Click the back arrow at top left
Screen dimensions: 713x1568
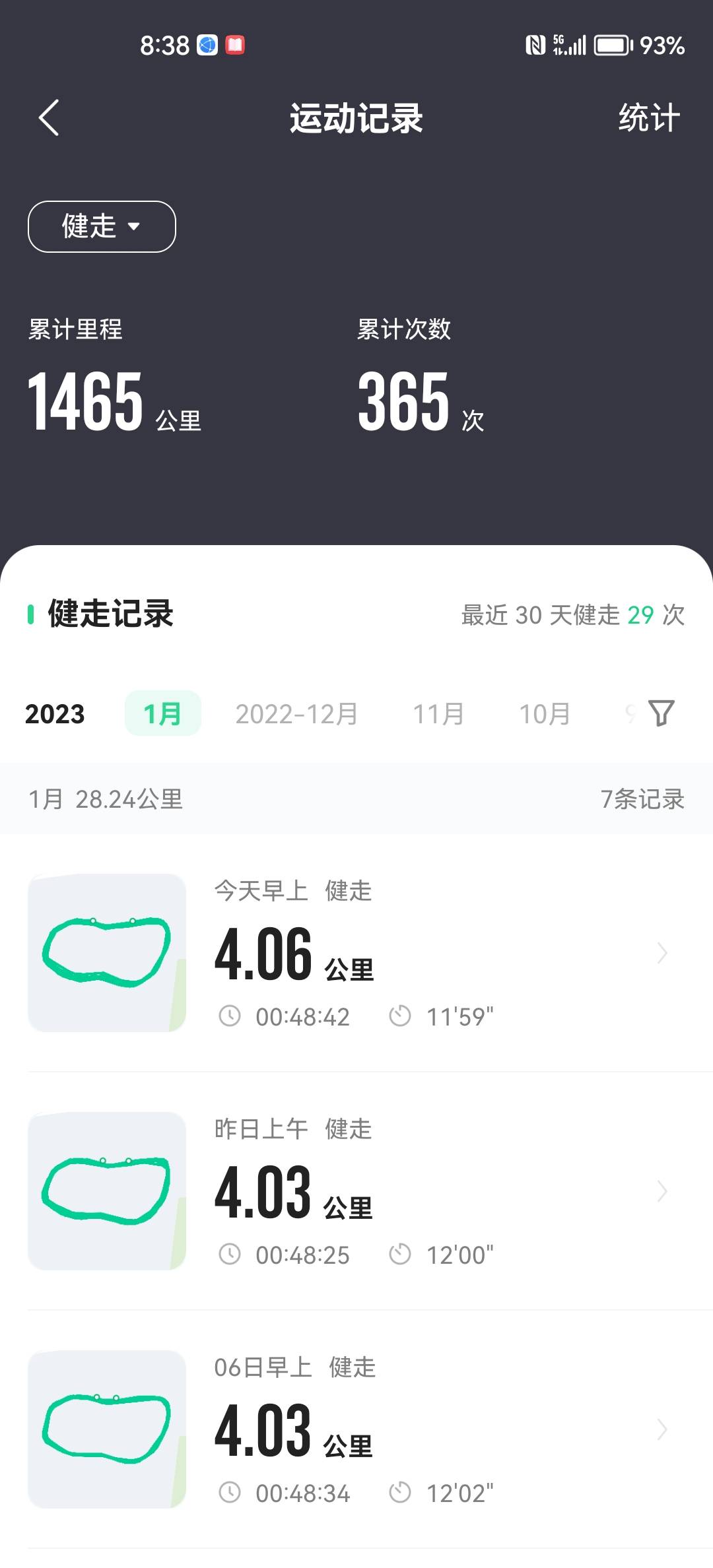click(48, 117)
